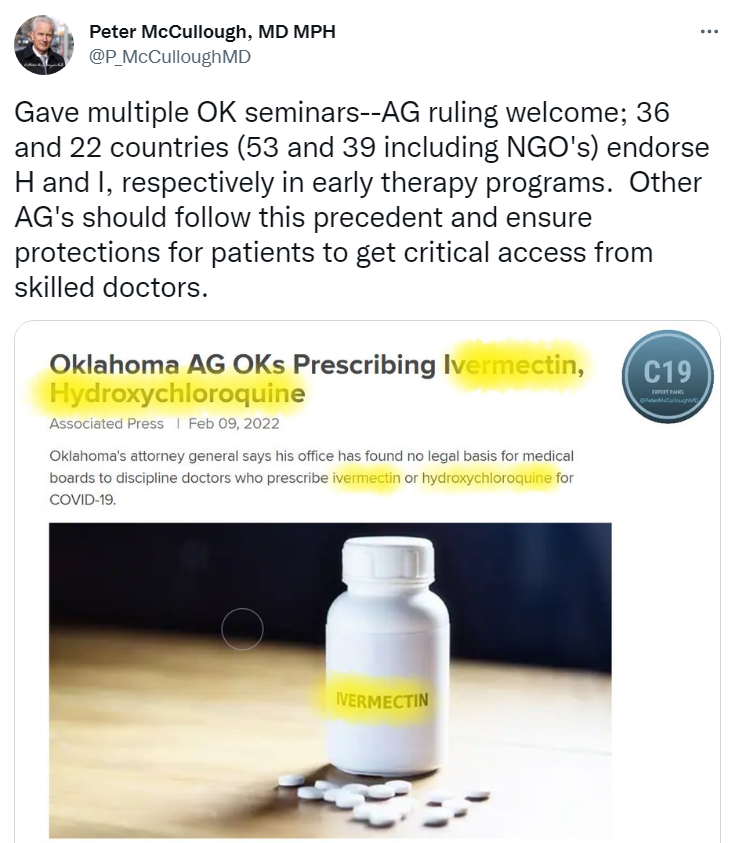Open the @P_McCulloughMD handle link
The image size is (742, 843).
click(169, 57)
